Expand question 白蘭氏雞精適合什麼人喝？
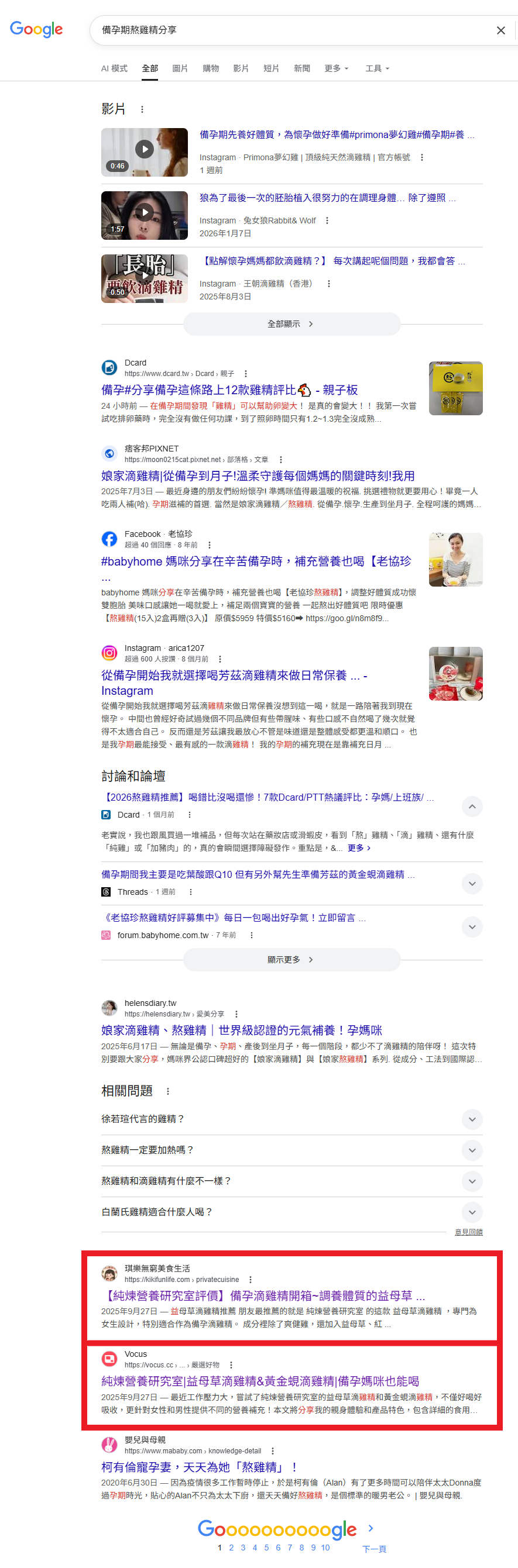 click(472, 1212)
